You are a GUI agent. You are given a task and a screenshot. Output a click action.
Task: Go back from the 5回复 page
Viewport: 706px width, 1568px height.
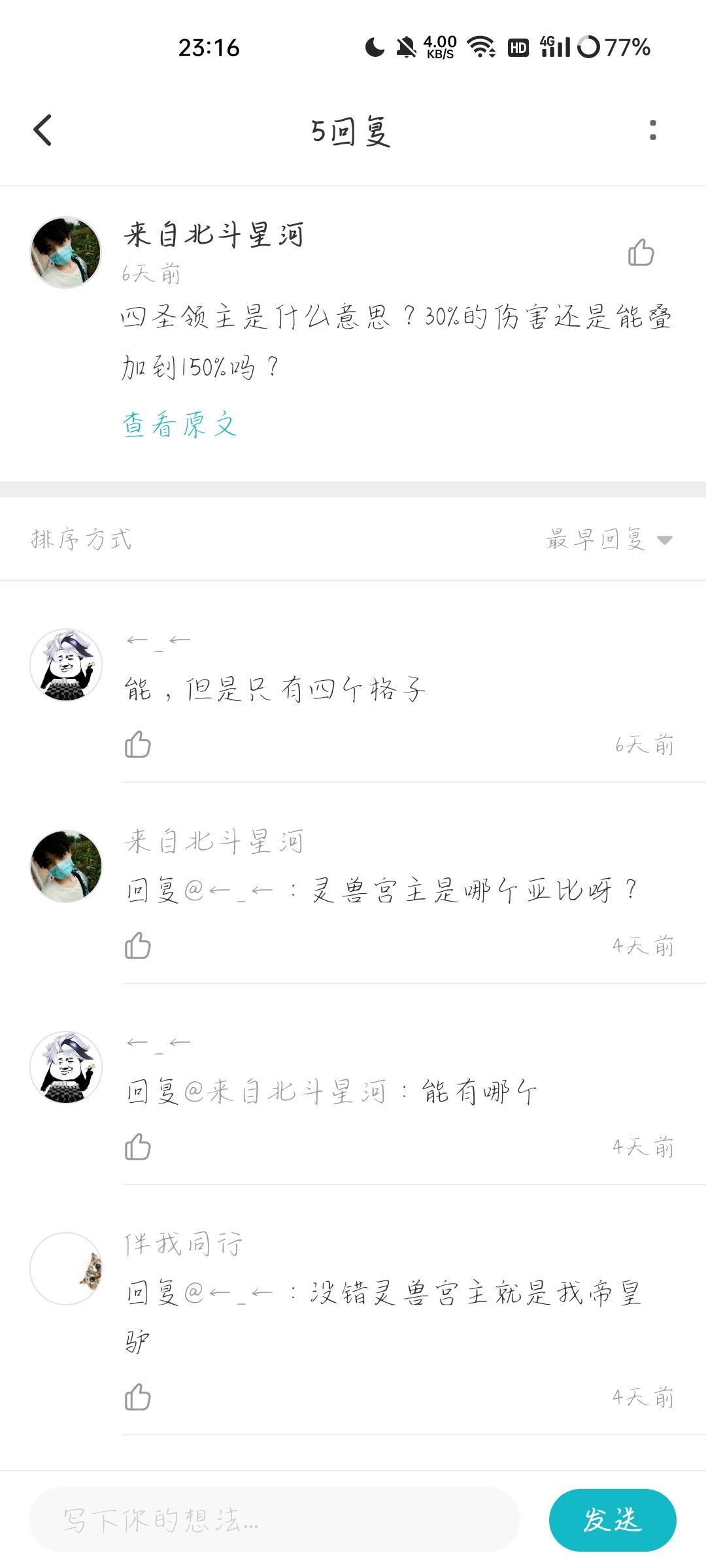[43, 130]
